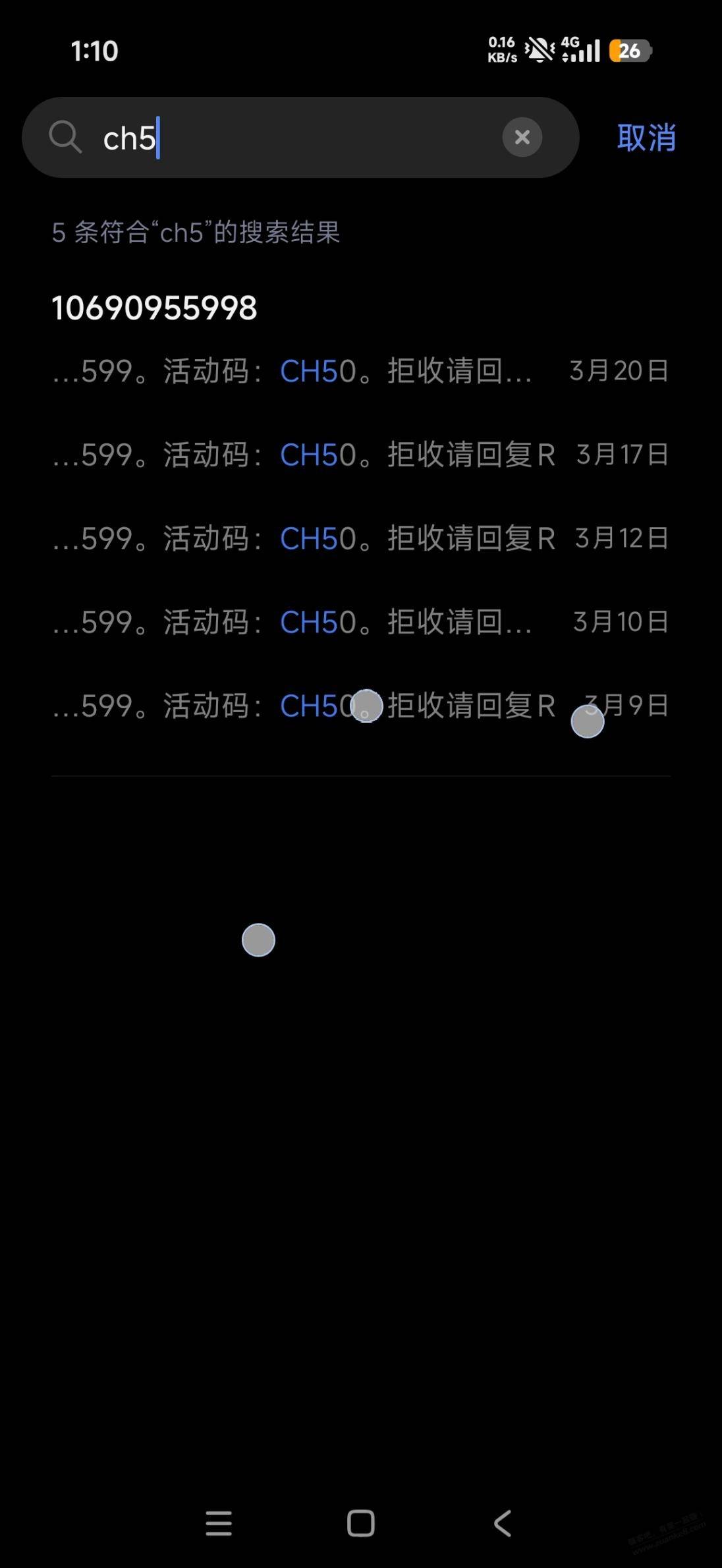
Task: Select the message result dated 3月12日
Action: tap(360, 538)
